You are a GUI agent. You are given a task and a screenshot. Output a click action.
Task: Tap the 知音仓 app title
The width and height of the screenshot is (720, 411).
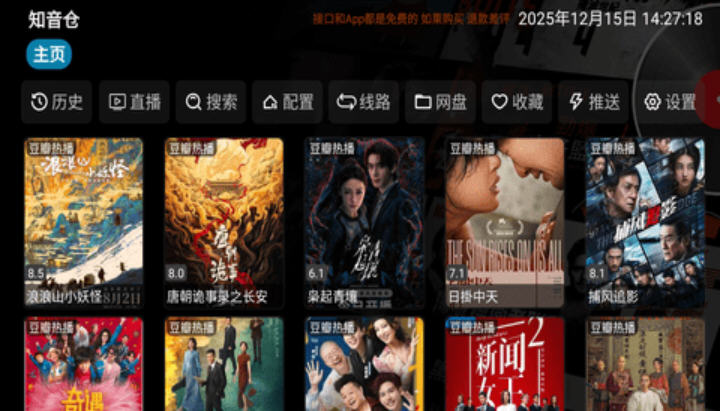pos(54,20)
